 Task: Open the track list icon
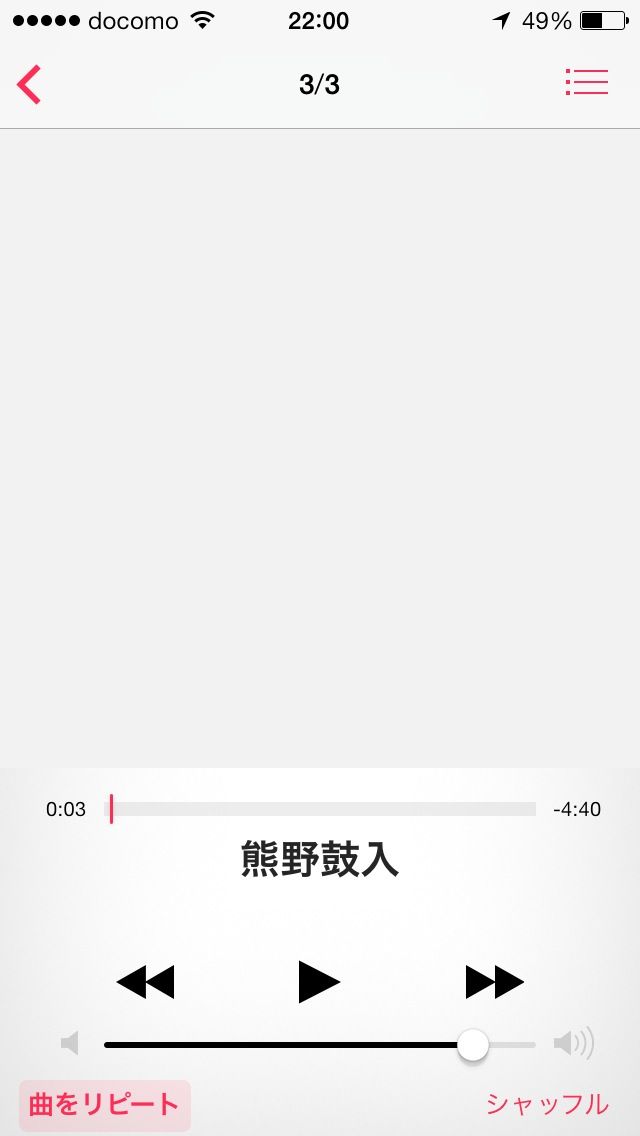tap(587, 82)
